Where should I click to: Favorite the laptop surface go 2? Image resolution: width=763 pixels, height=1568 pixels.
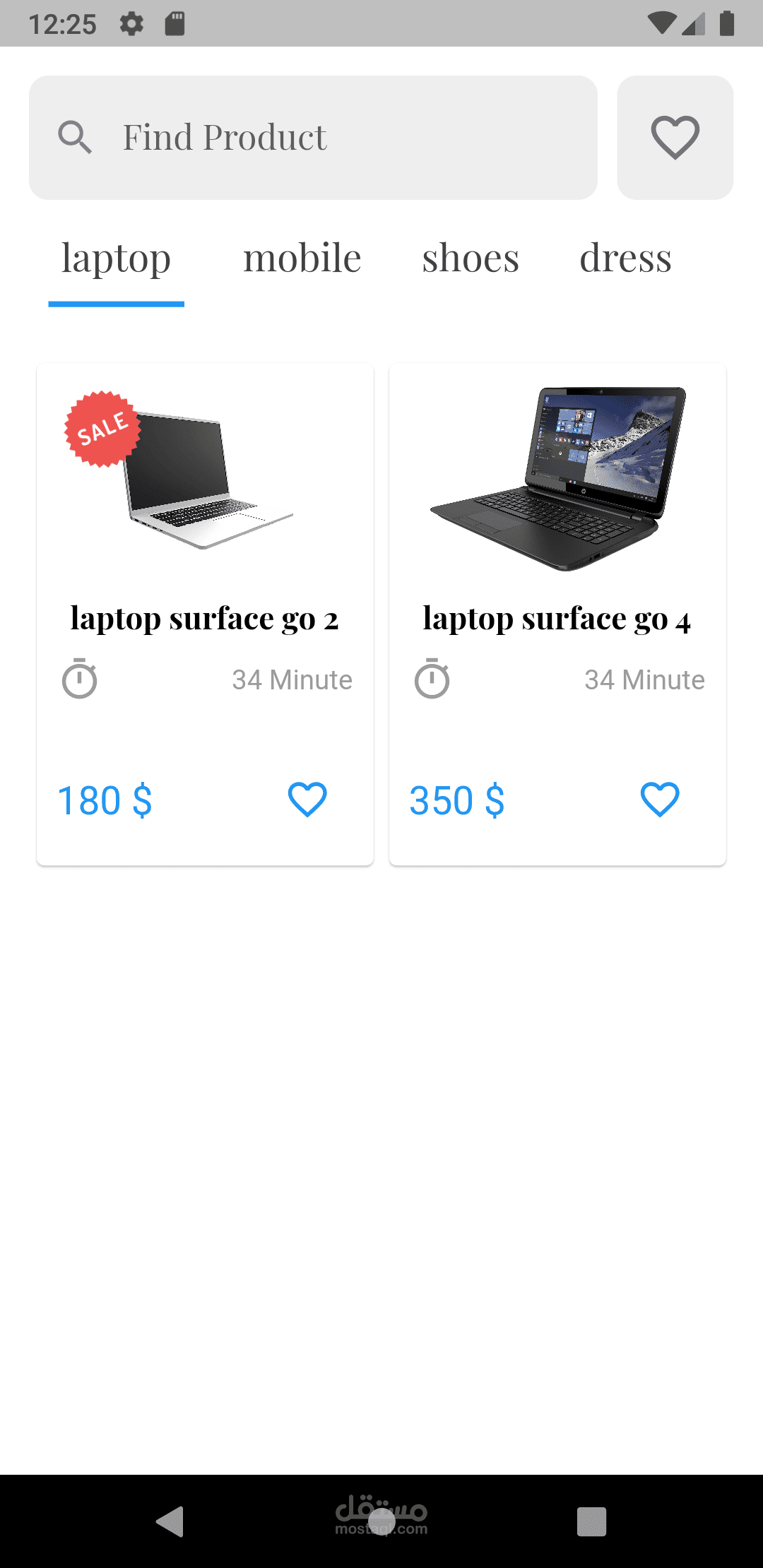(x=307, y=800)
